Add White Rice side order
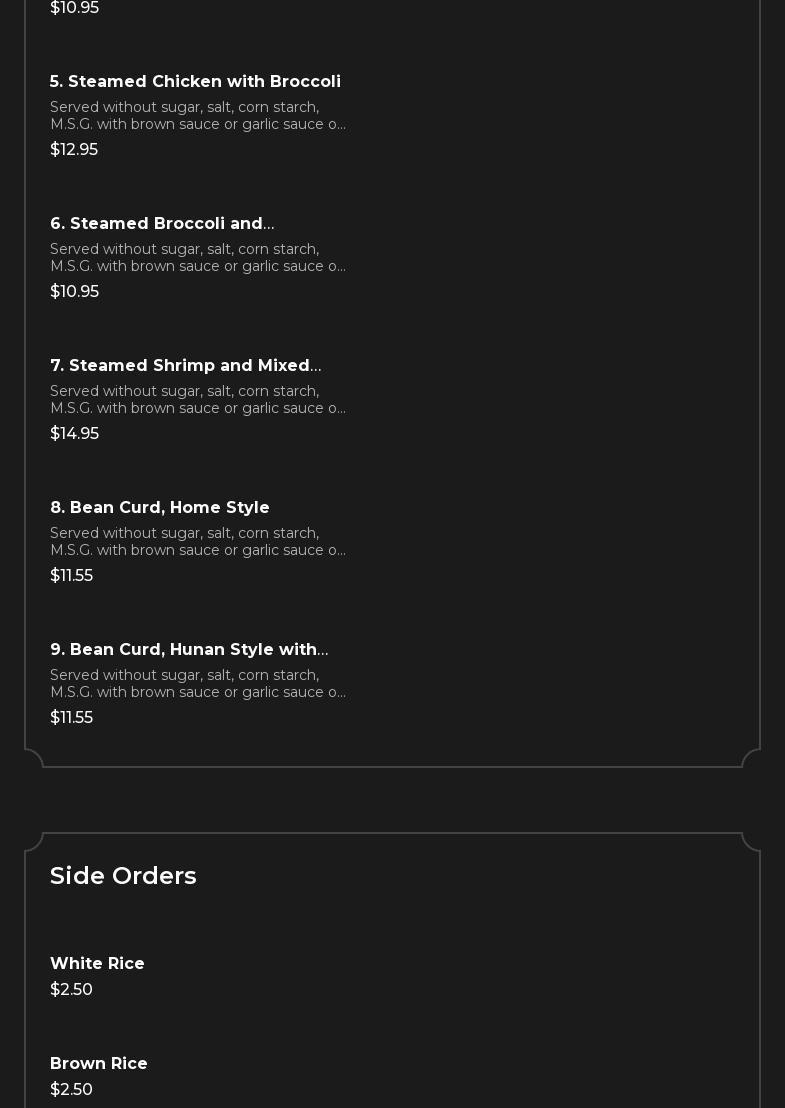The image size is (785, 1108). coord(97,964)
